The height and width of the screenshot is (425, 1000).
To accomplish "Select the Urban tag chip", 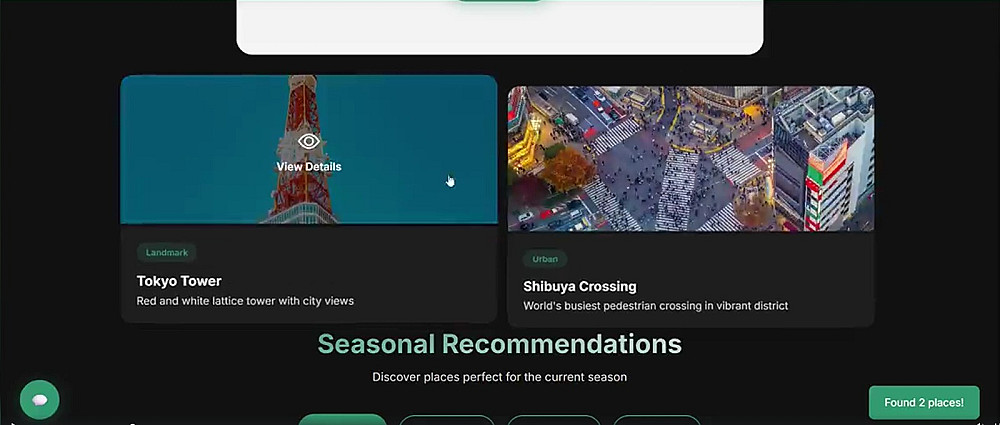I will pyautogui.click(x=545, y=259).
